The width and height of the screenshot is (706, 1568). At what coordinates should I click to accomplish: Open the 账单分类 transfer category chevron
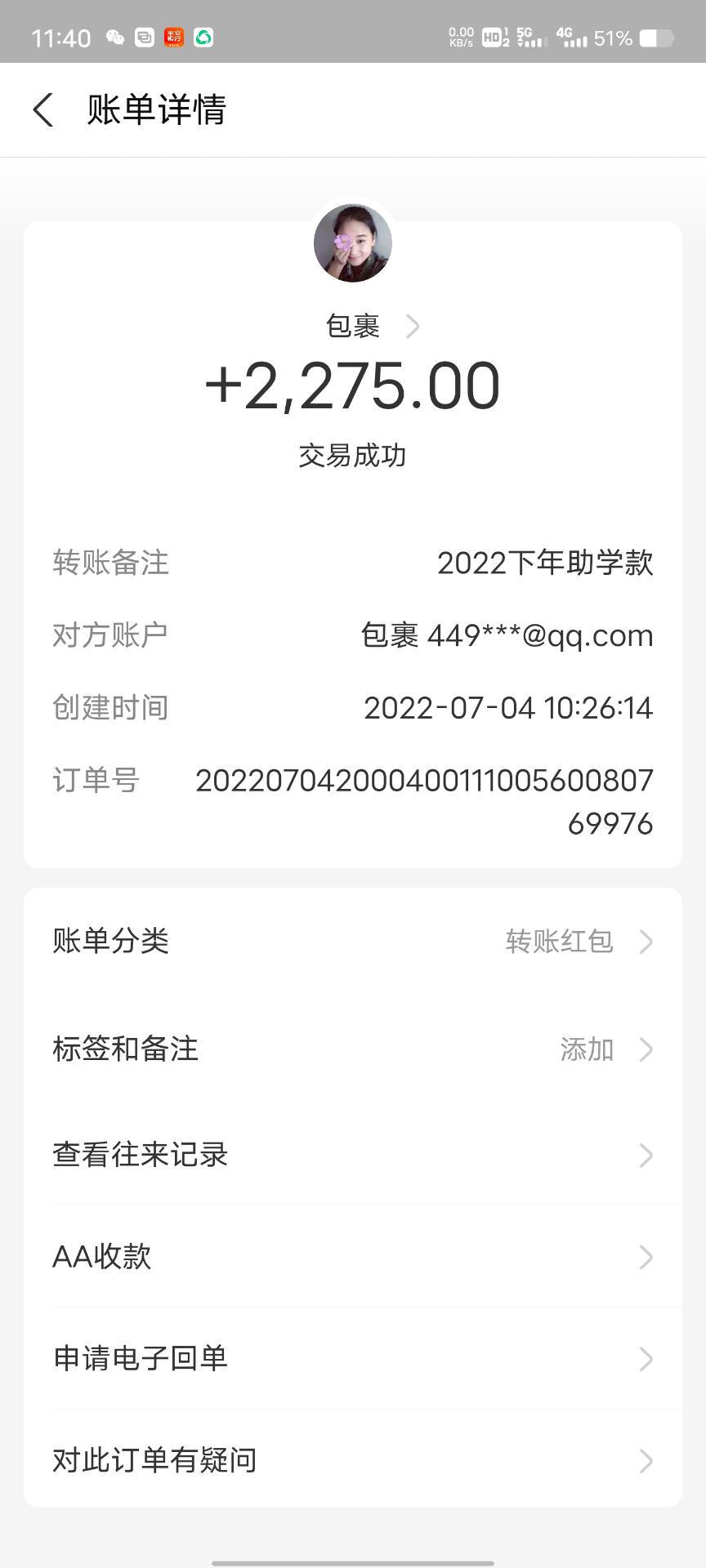coord(645,942)
